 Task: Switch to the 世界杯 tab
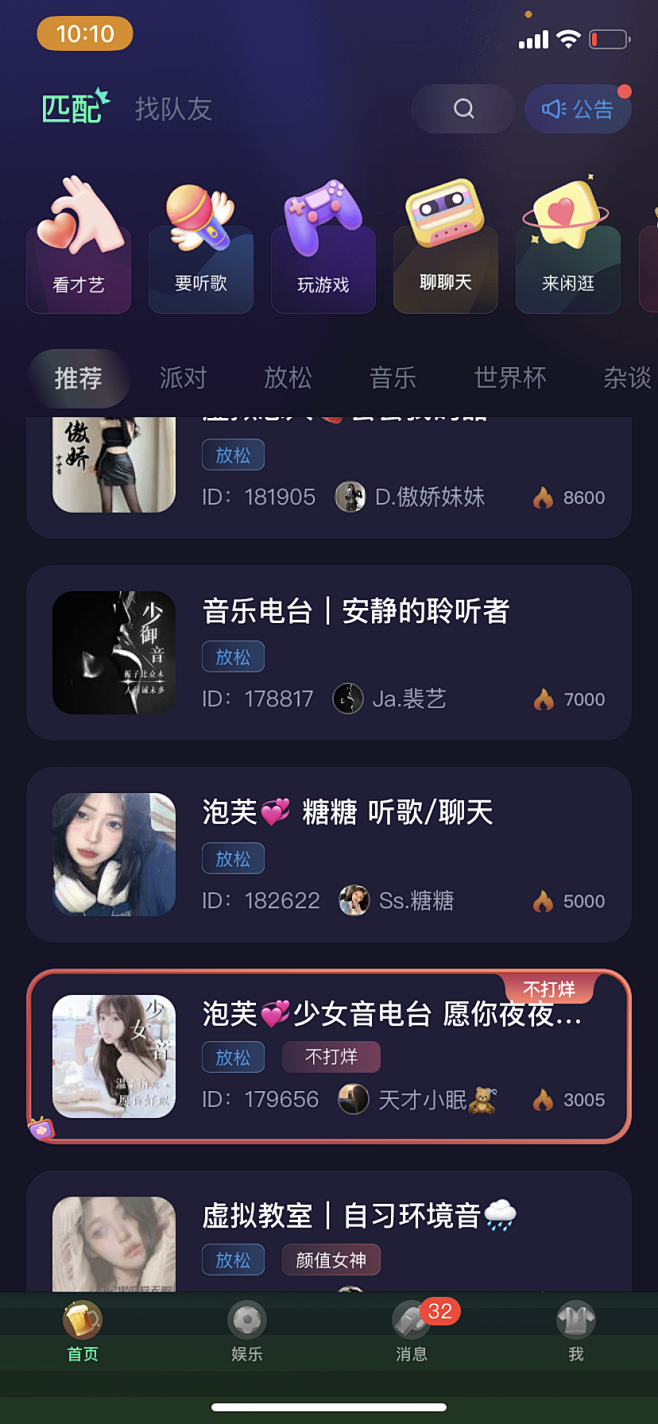510,378
